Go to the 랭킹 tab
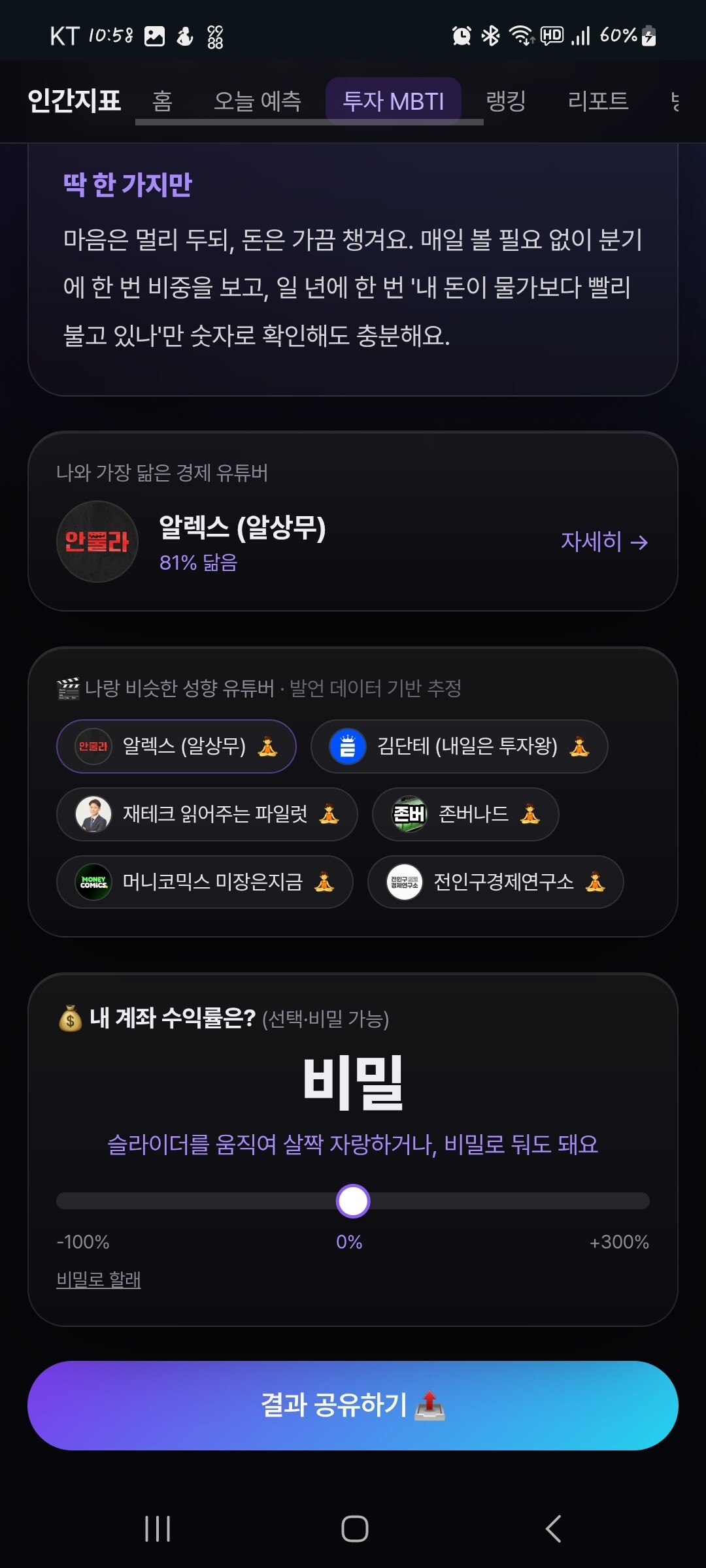 (506, 101)
